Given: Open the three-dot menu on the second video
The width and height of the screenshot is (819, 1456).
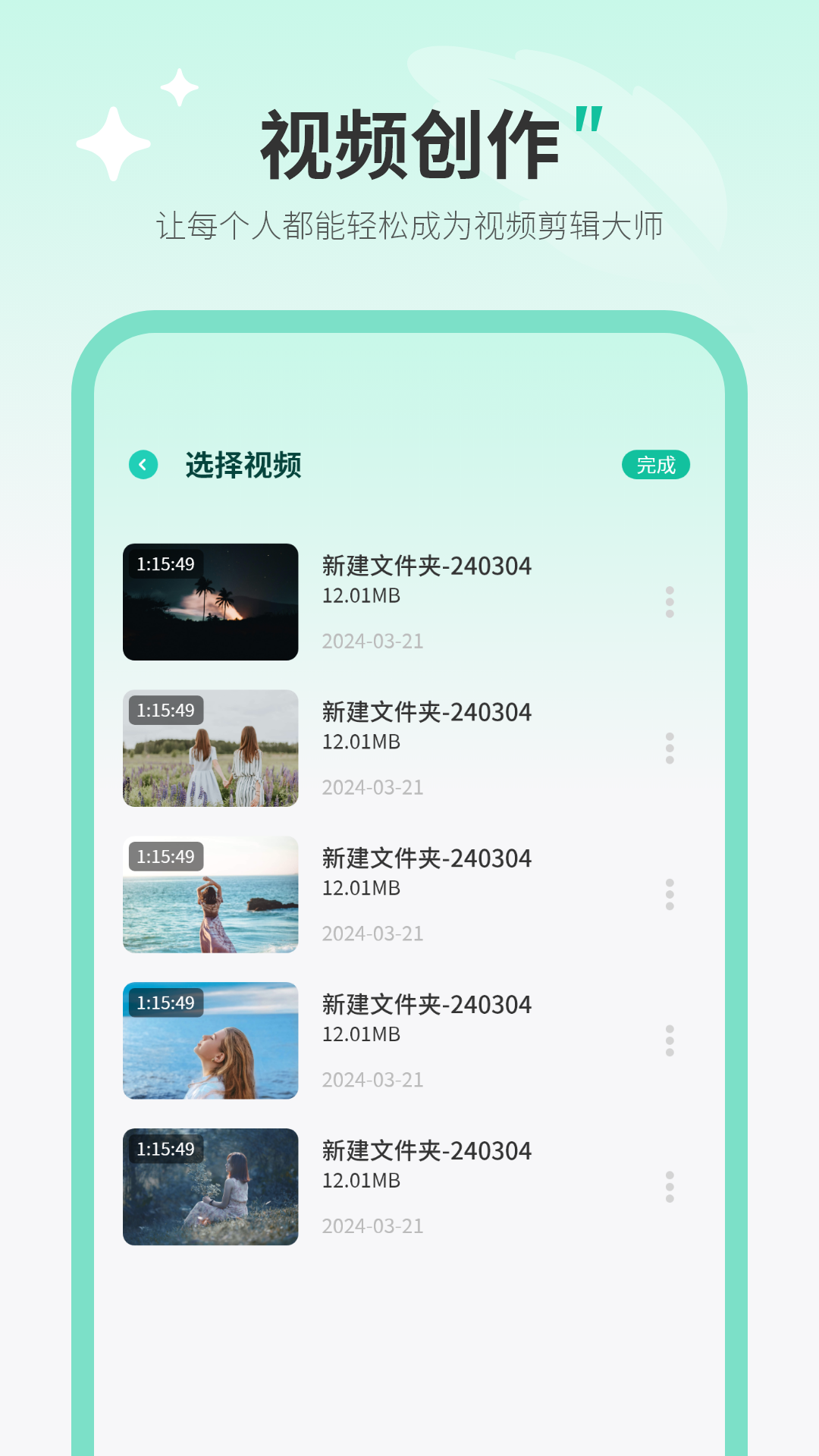Looking at the screenshot, I should click(x=668, y=748).
